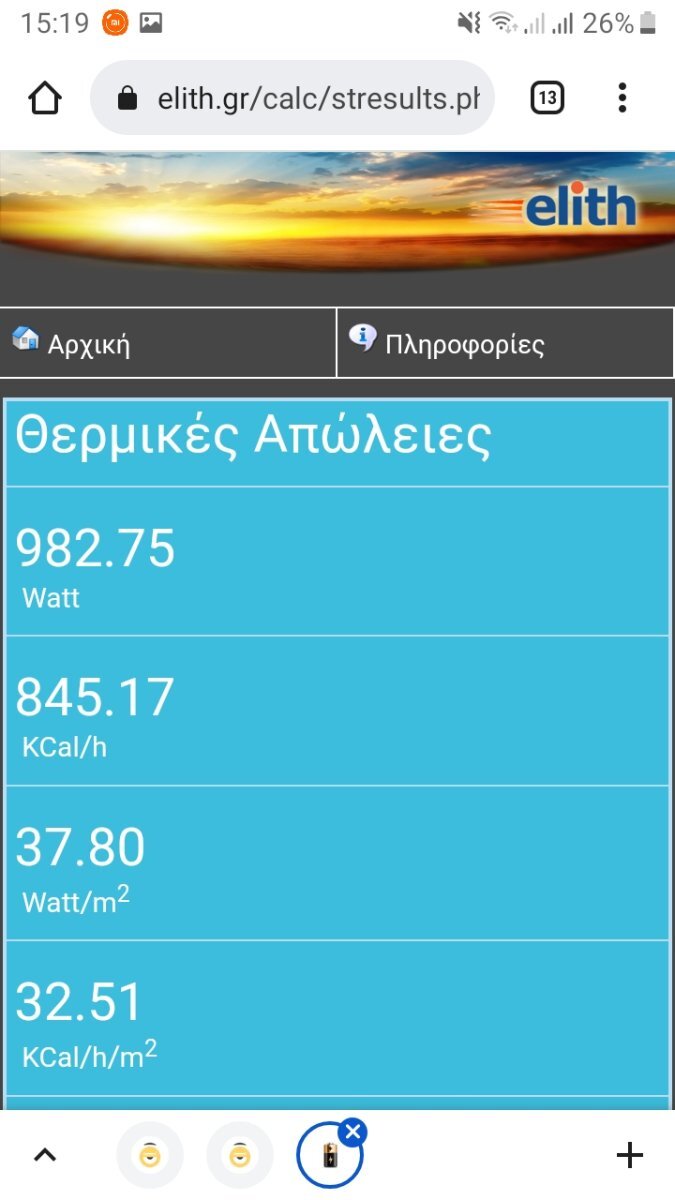
Task: Expand the tab group strip with the caret
Action: (x=45, y=1155)
